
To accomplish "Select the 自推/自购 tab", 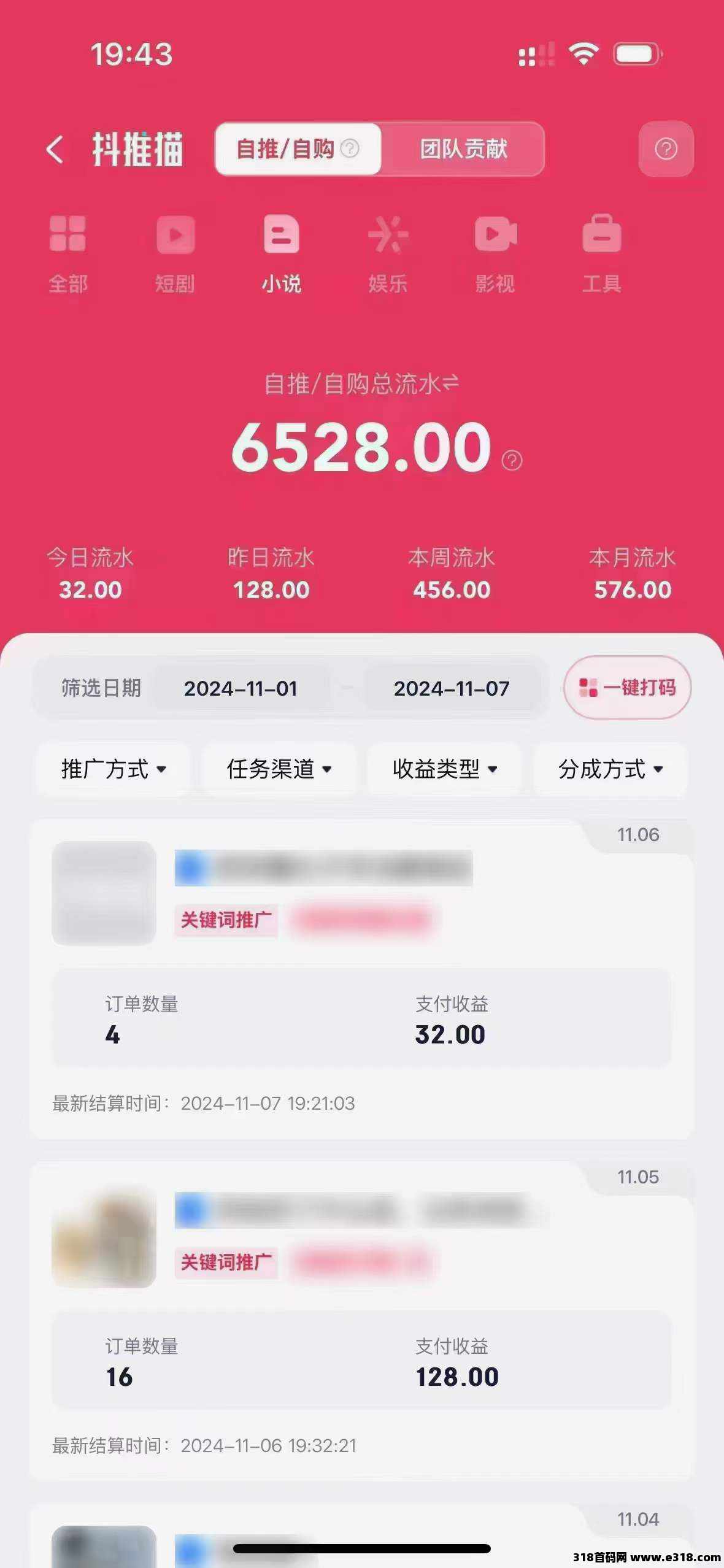I will click(298, 149).
